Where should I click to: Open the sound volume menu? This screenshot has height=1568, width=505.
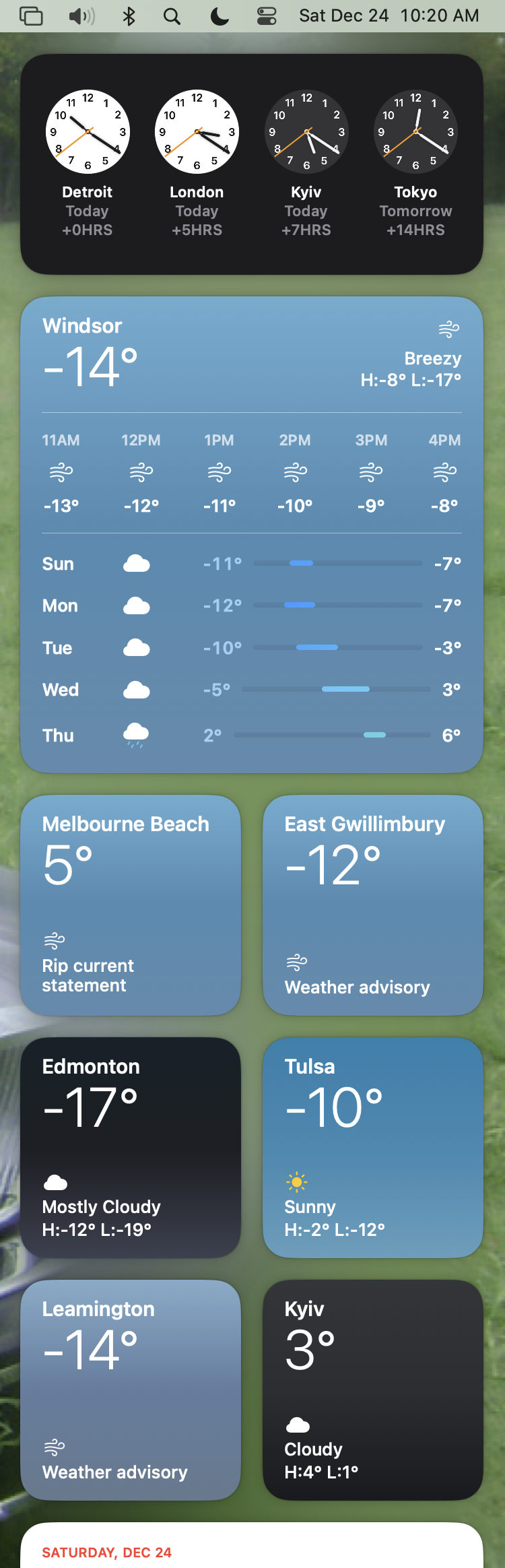point(82,16)
